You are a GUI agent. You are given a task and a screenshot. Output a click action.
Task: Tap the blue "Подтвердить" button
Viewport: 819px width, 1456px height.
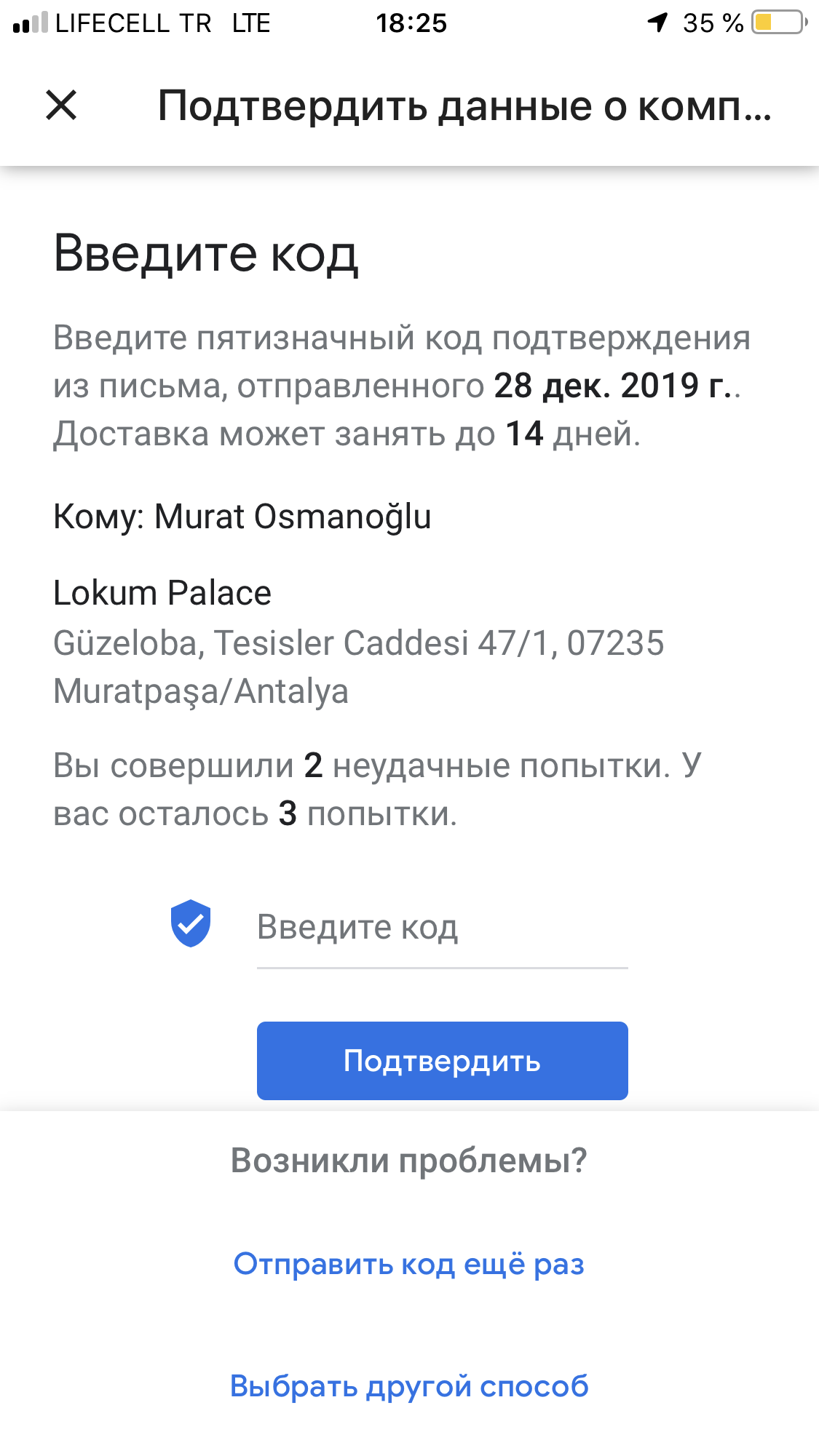coord(442,1060)
